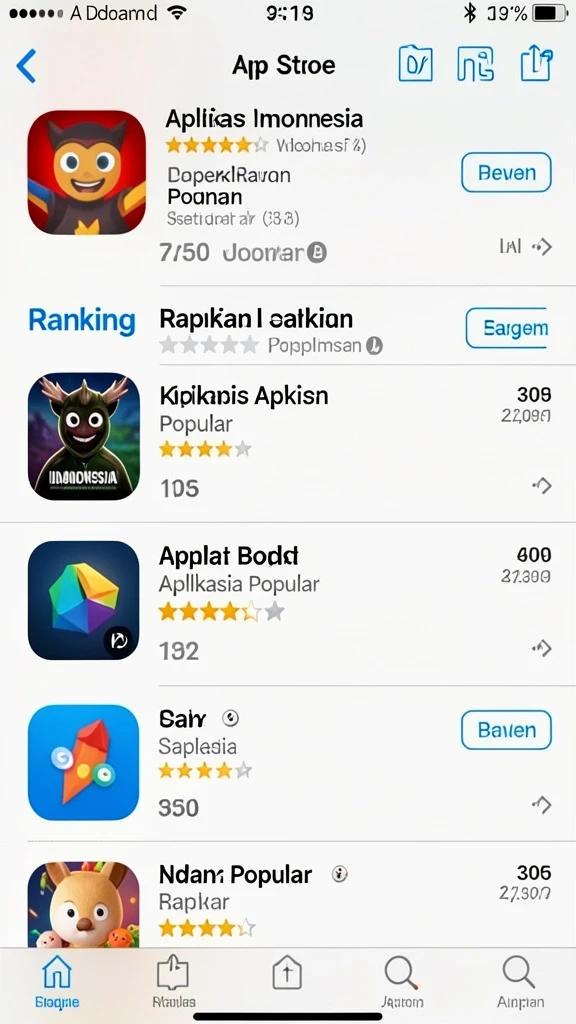Go back using the top-left arrow
Screen dimensions: 576x1024
click(x=26, y=66)
